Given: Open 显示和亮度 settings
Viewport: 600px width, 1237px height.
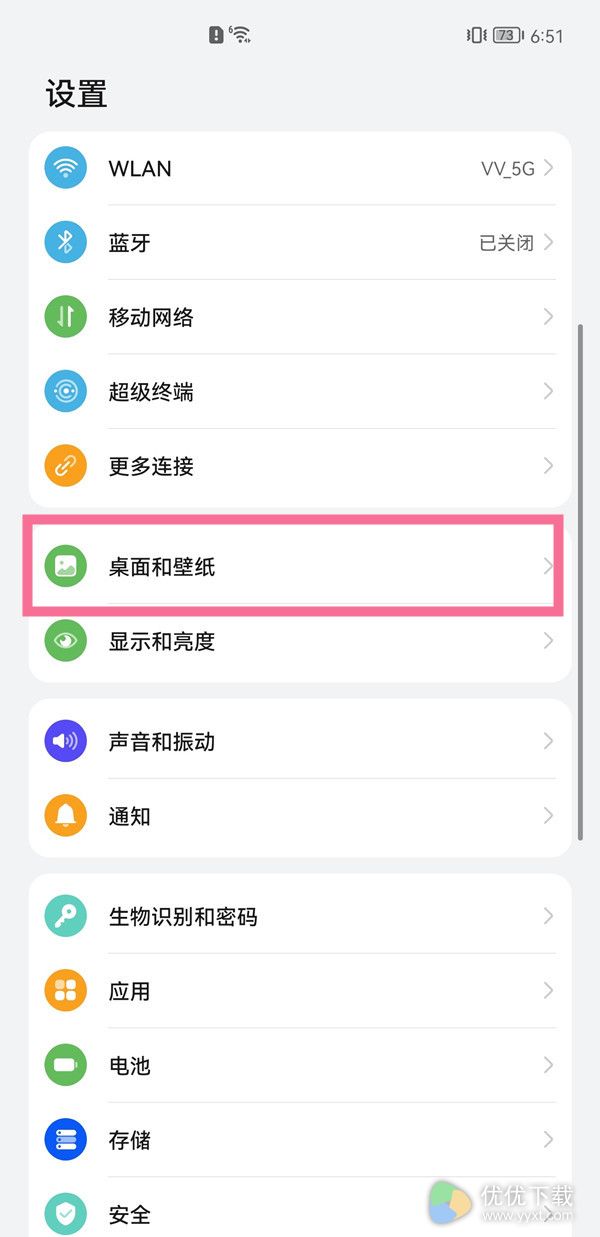Looking at the screenshot, I should 300,641.
